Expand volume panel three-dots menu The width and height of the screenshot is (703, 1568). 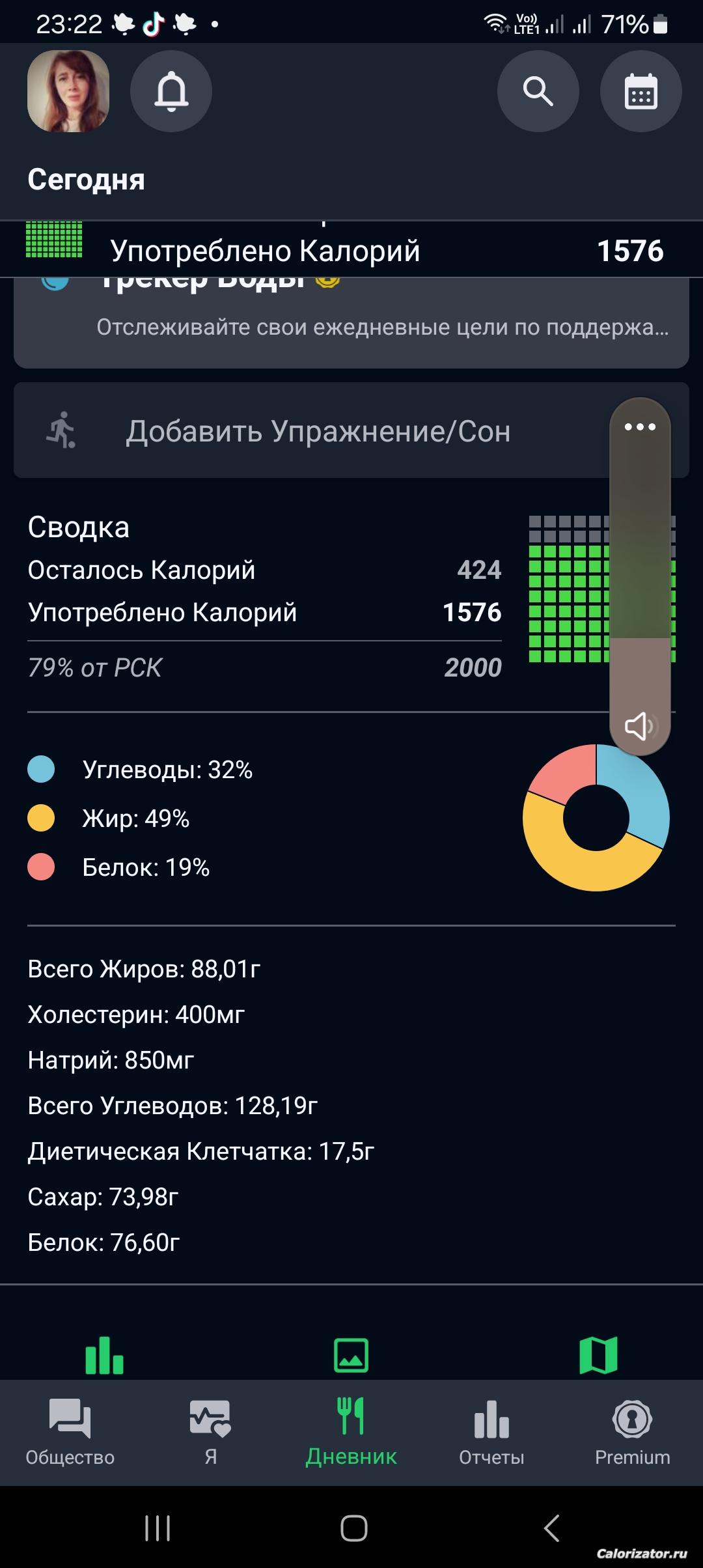[640, 427]
